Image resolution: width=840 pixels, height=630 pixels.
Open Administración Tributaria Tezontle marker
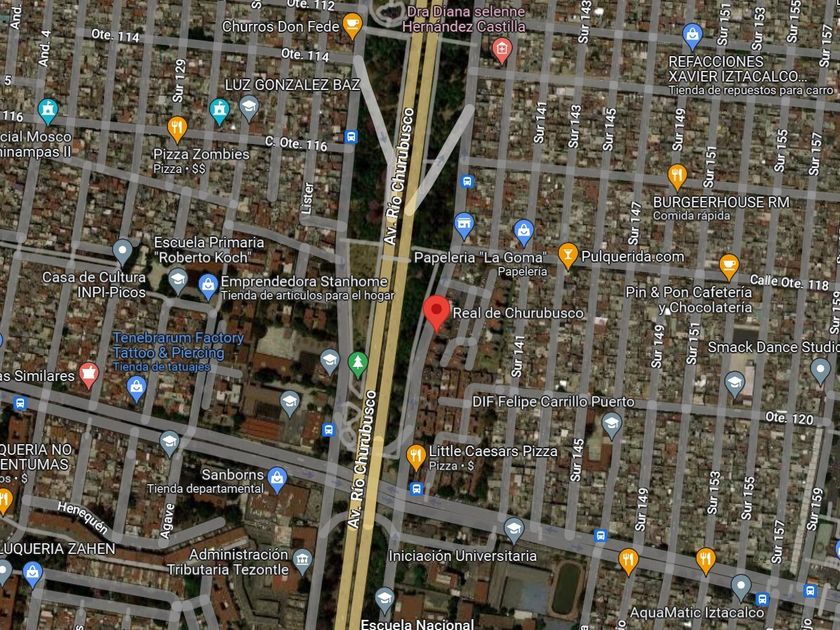tap(302, 562)
